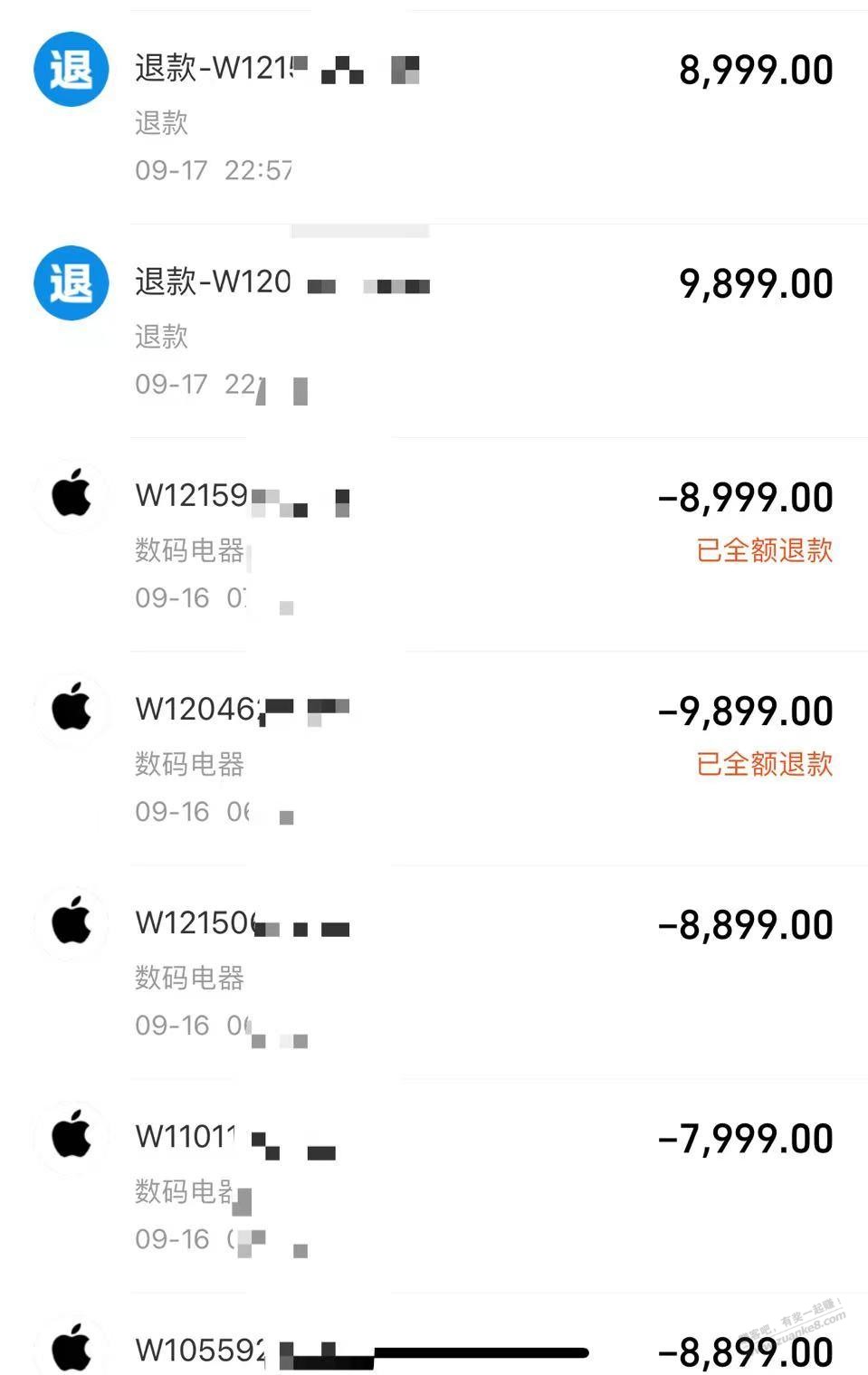View the W11011 purchase of -7,999.00
868x1375 pixels.
tap(190, 1136)
